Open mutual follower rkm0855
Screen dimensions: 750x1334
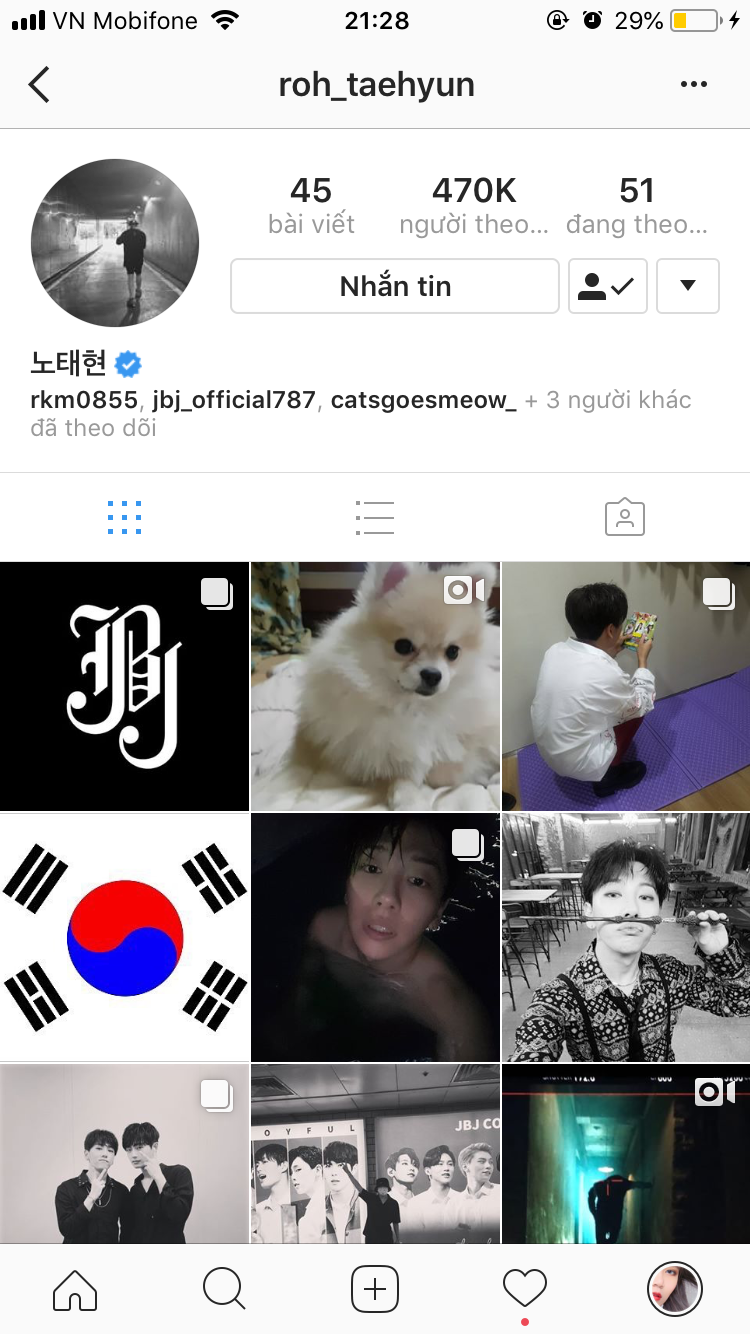click(88, 401)
